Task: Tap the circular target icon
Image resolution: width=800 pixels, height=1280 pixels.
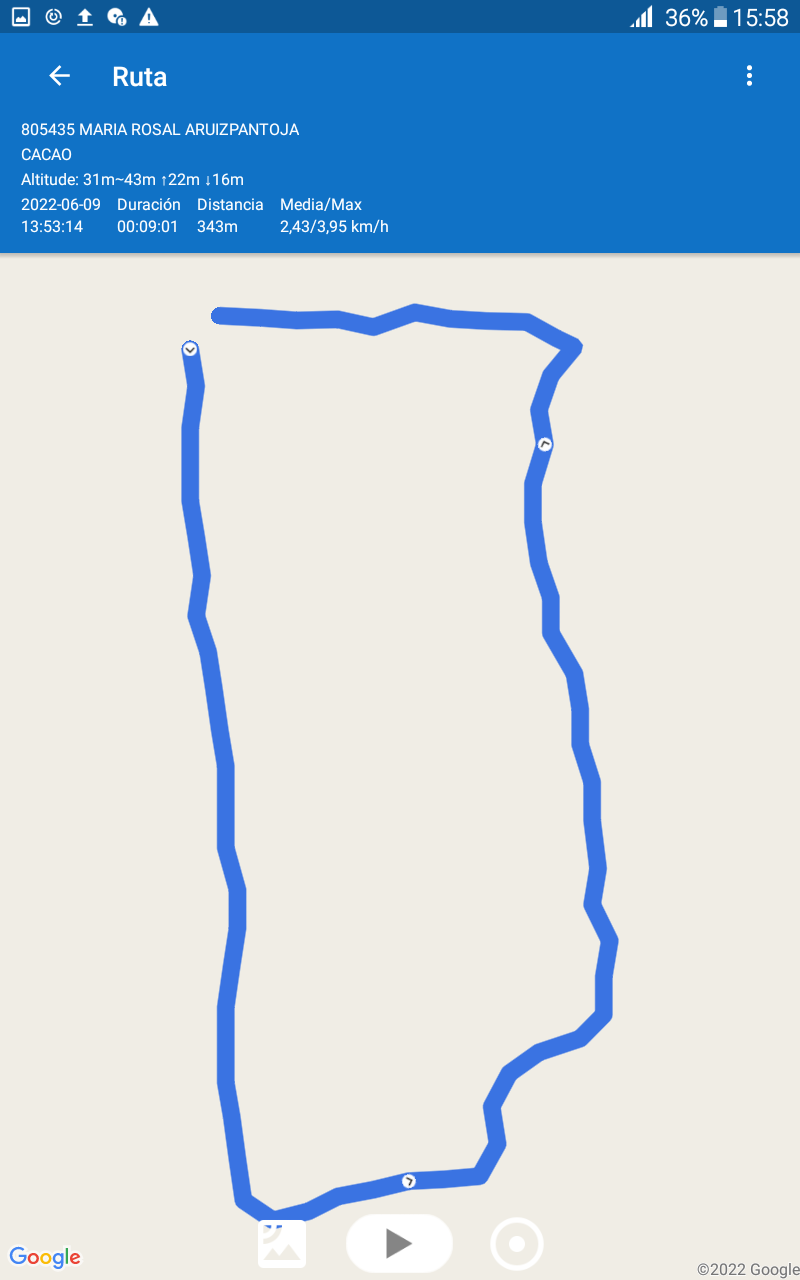Action: [517, 1244]
